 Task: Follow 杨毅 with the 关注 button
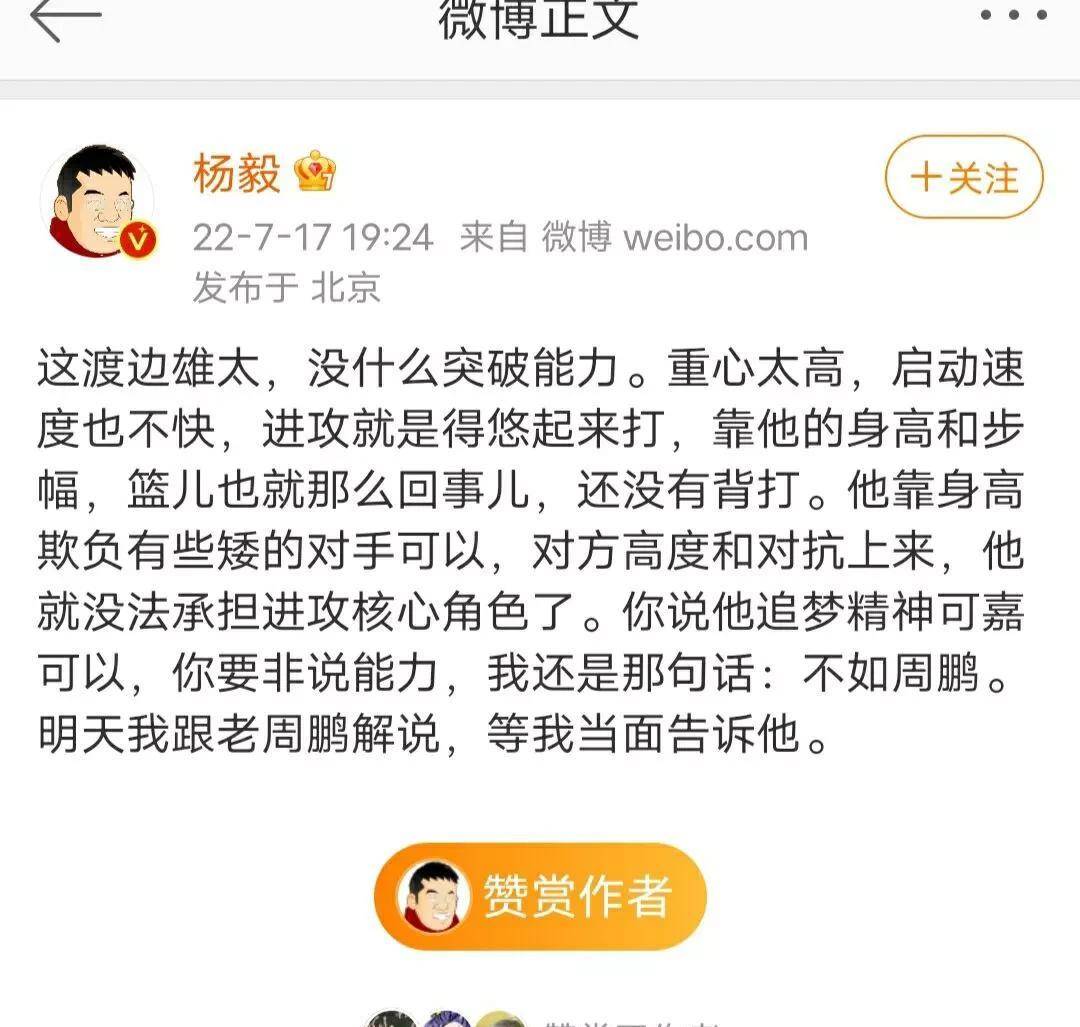964,178
